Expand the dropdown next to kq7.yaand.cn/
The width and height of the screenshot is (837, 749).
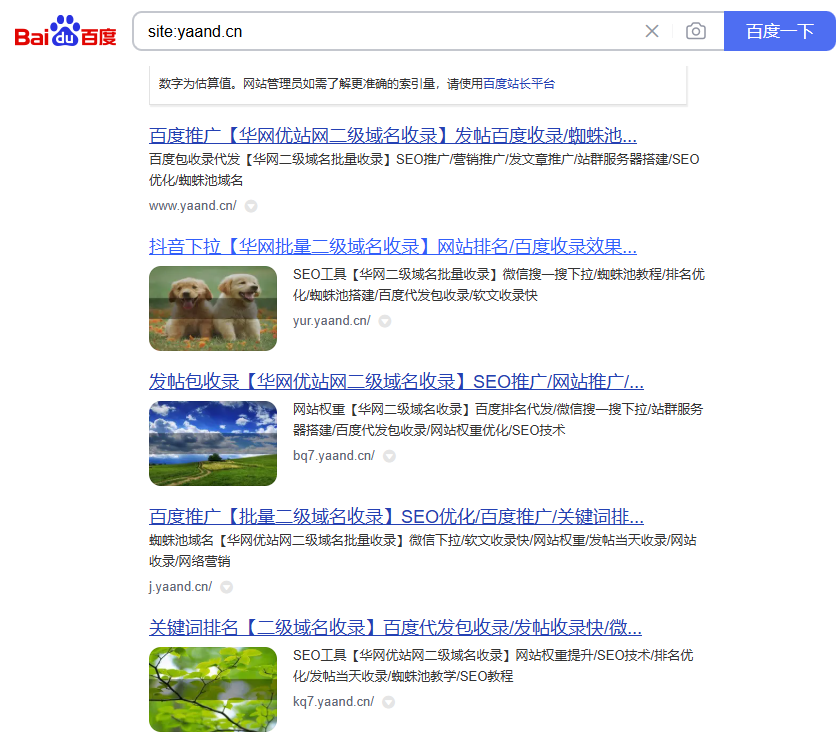389,702
